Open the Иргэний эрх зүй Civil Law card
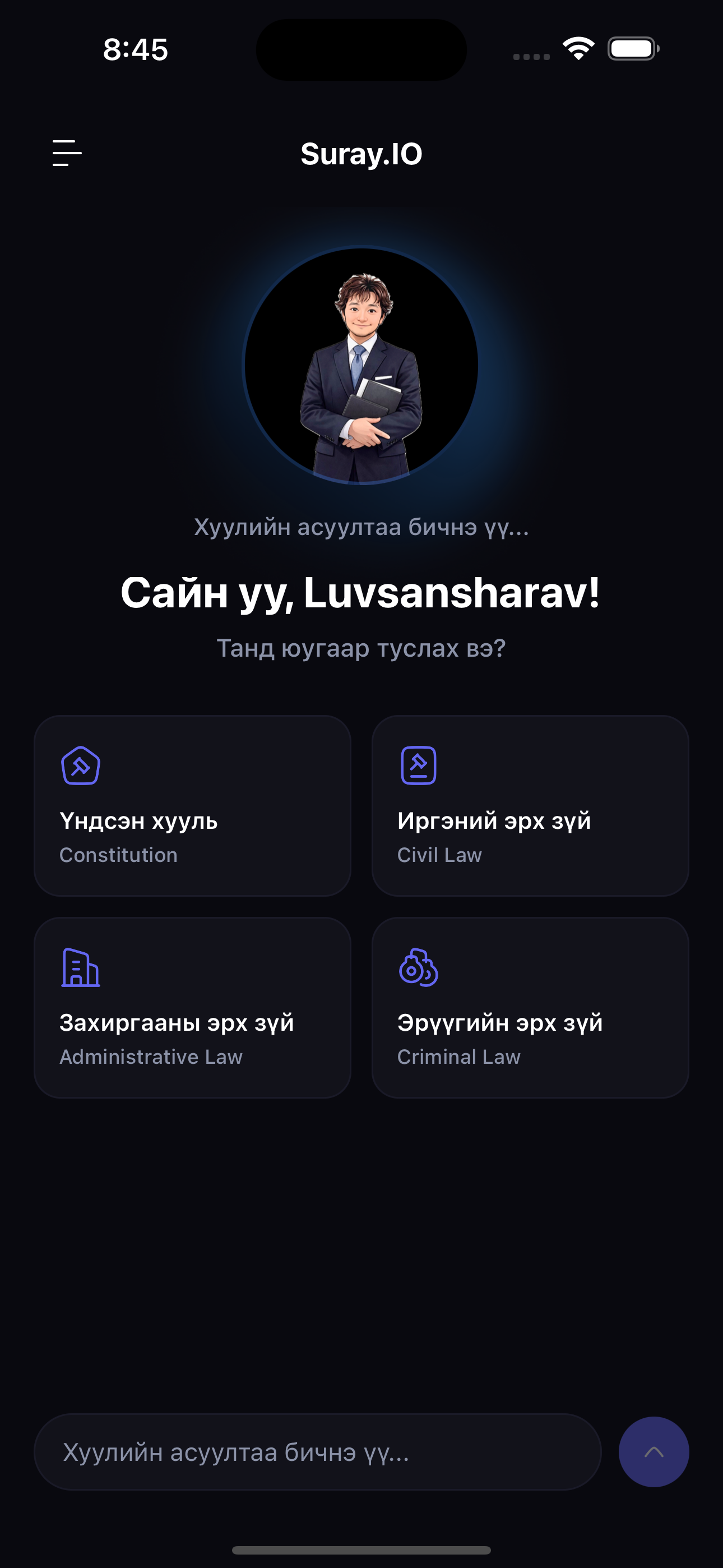Image resolution: width=723 pixels, height=1568 pixels. click(x=530, y=805)
